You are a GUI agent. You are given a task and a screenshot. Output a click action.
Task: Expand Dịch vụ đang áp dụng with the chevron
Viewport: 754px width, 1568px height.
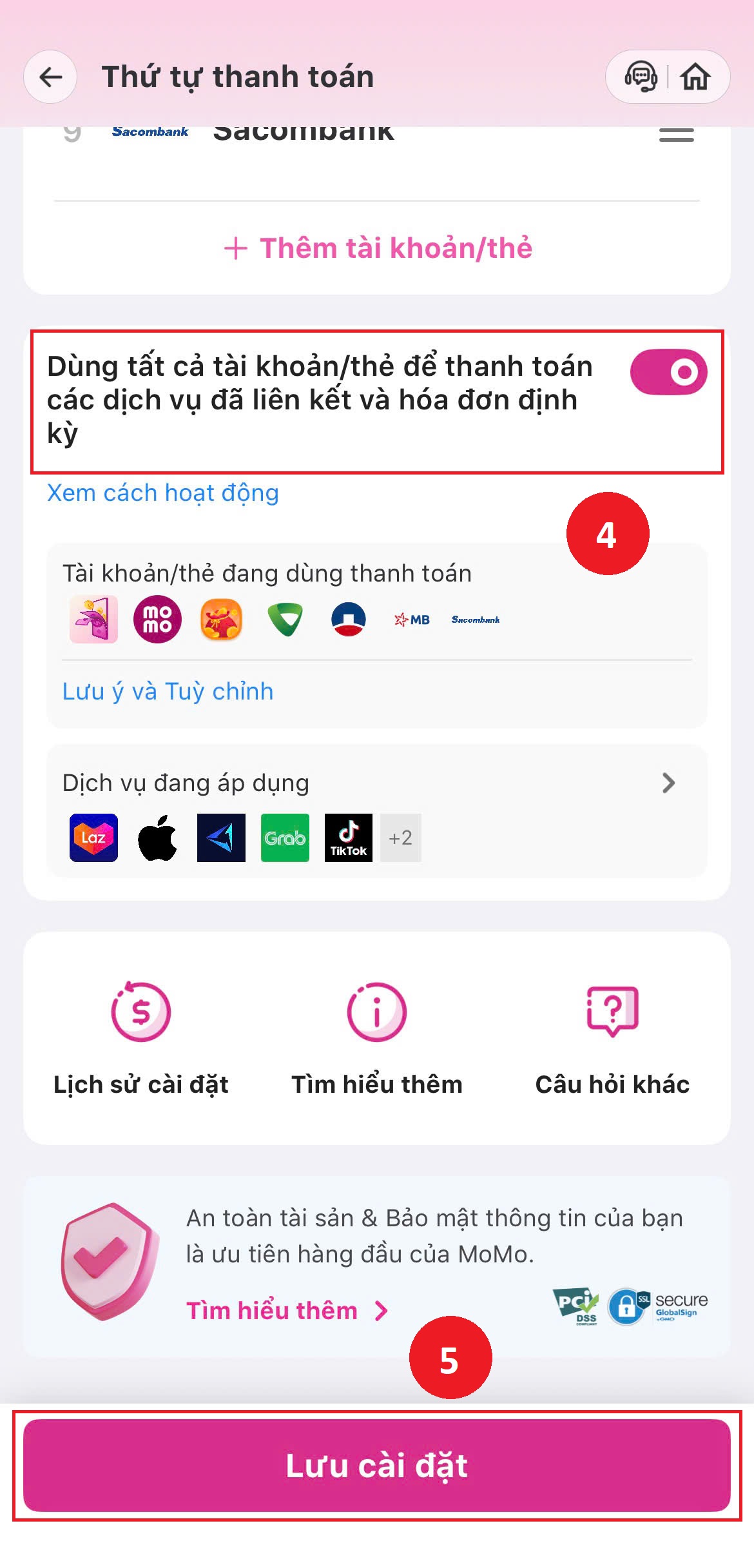[x=669, y=783]
